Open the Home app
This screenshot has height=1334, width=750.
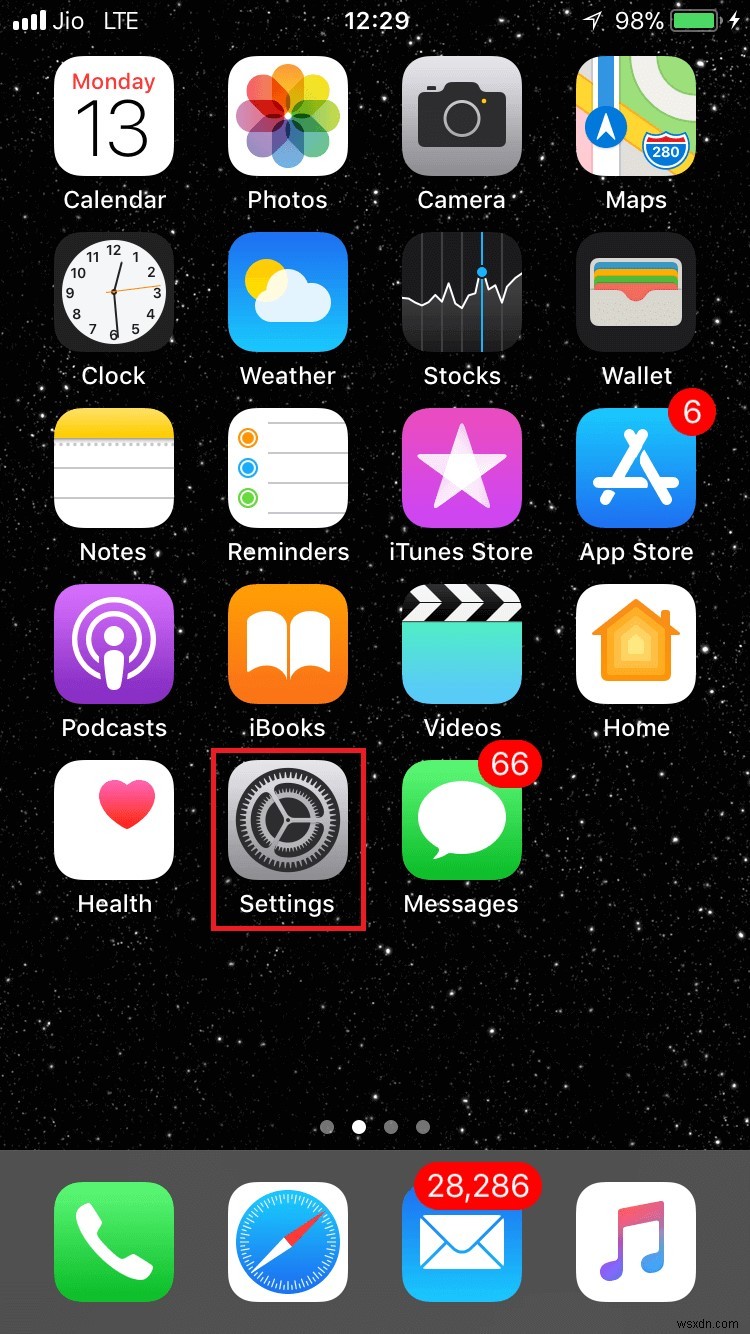pyautogui.click(x=635, y=644)
